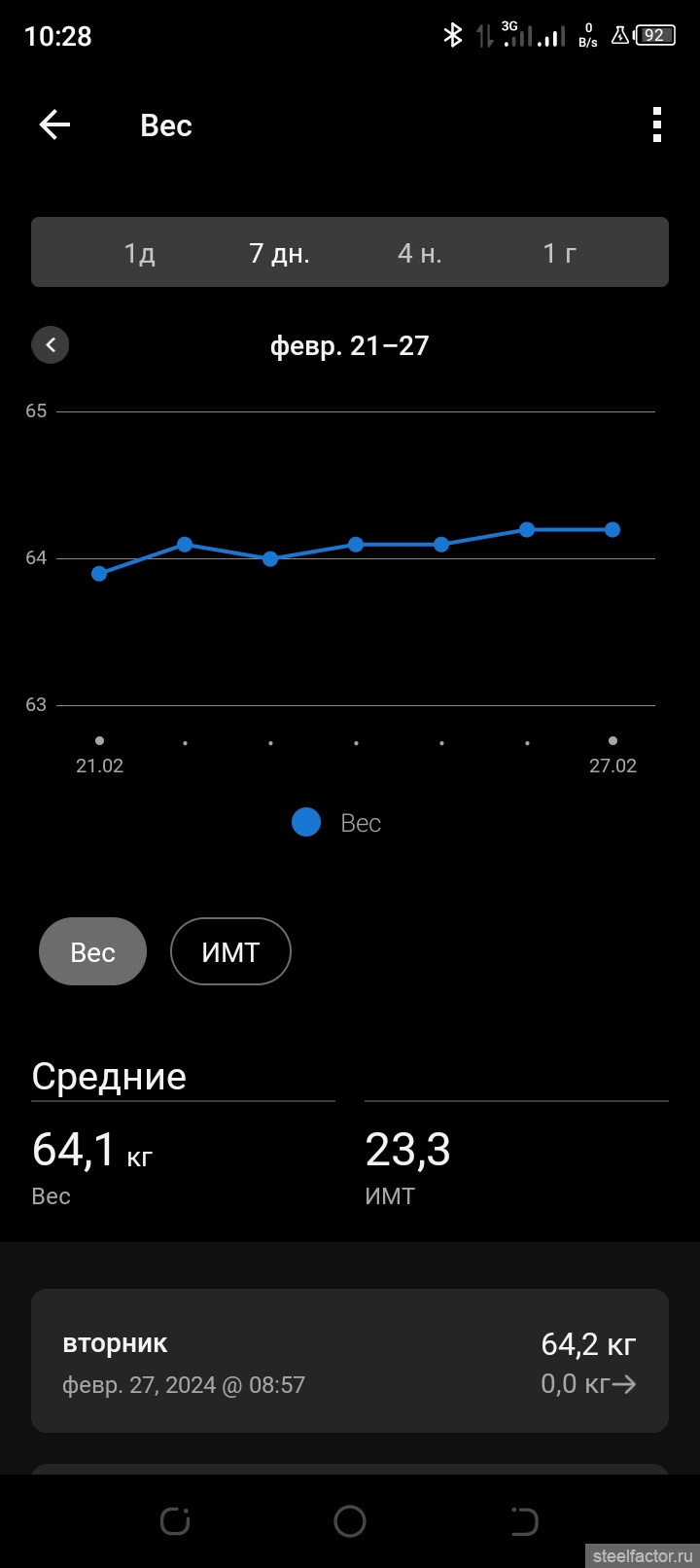Go back from the Вес screen
Screen dimensions: 700x1568
(x=54, y=125)
